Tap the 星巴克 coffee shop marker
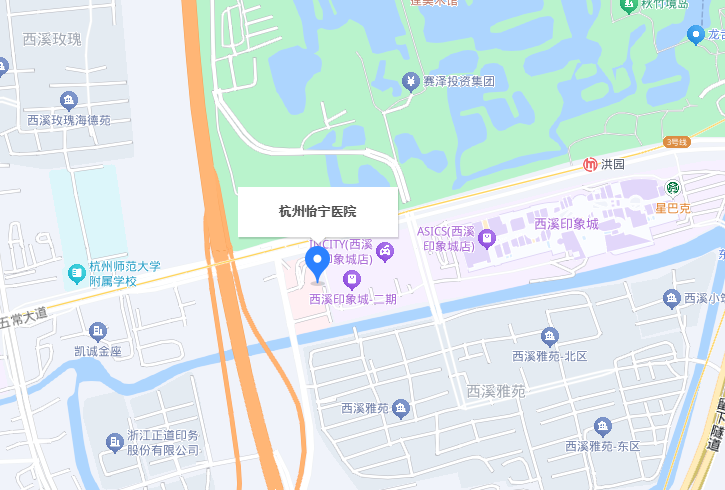The width and height of the screenshot is (725, 490). [x=673, y=188]
